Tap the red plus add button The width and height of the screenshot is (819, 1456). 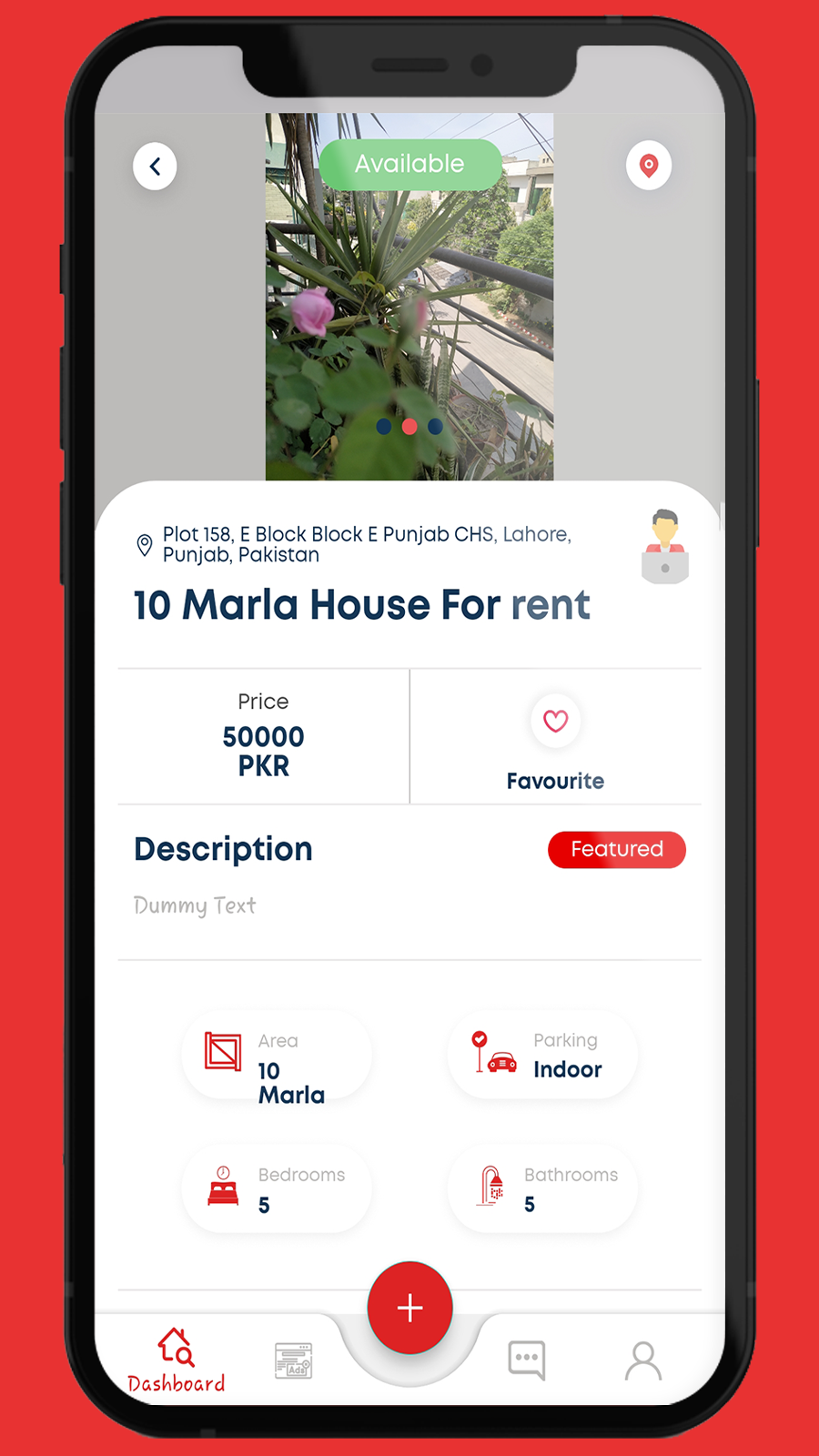tap(409, 1308)
